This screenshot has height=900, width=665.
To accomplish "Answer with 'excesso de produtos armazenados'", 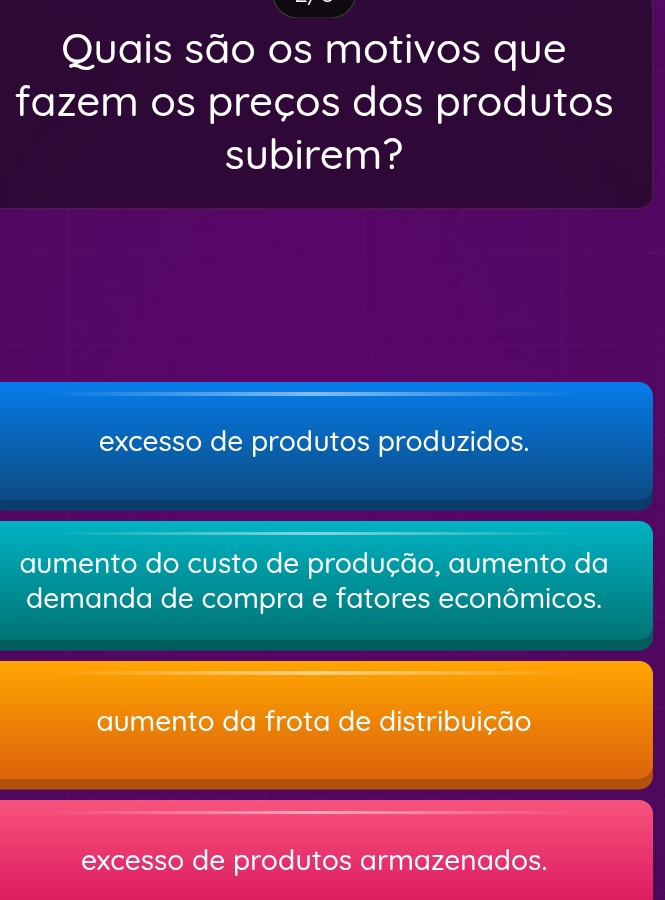I will 315,859.
